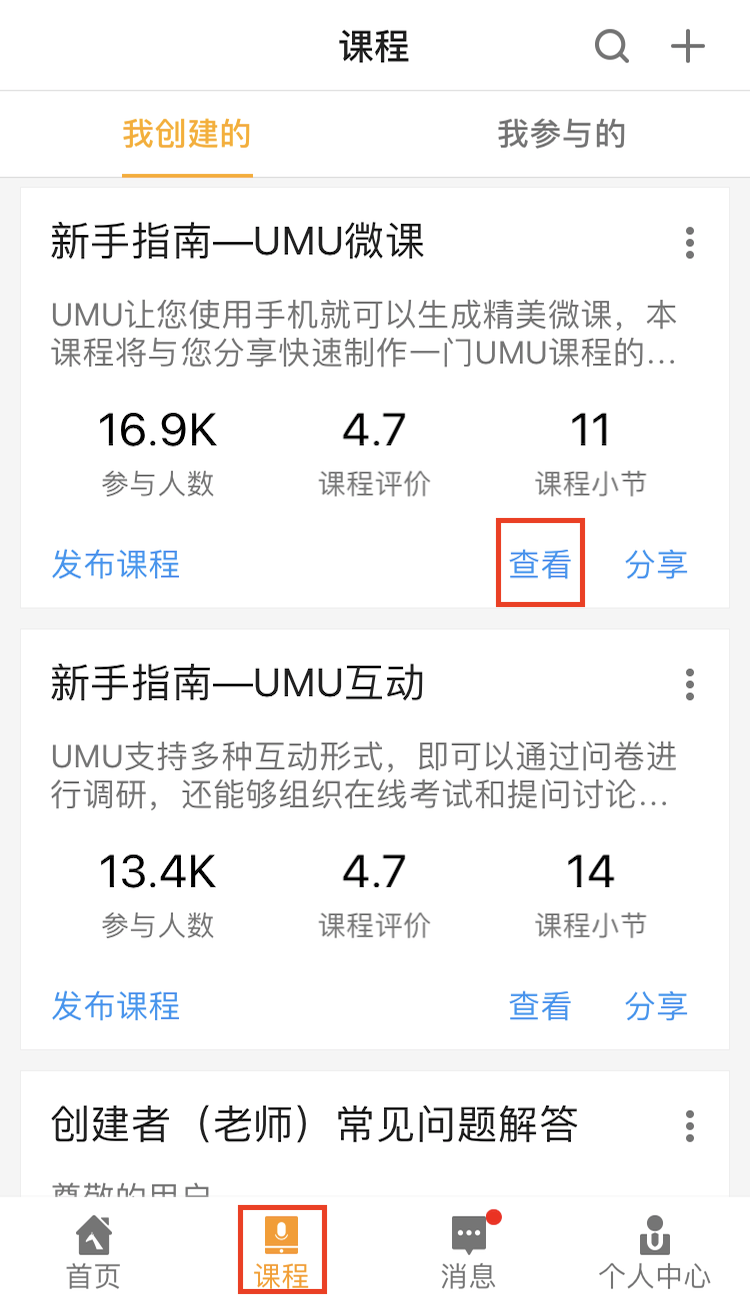Tap the plus icon to add course

688,46
